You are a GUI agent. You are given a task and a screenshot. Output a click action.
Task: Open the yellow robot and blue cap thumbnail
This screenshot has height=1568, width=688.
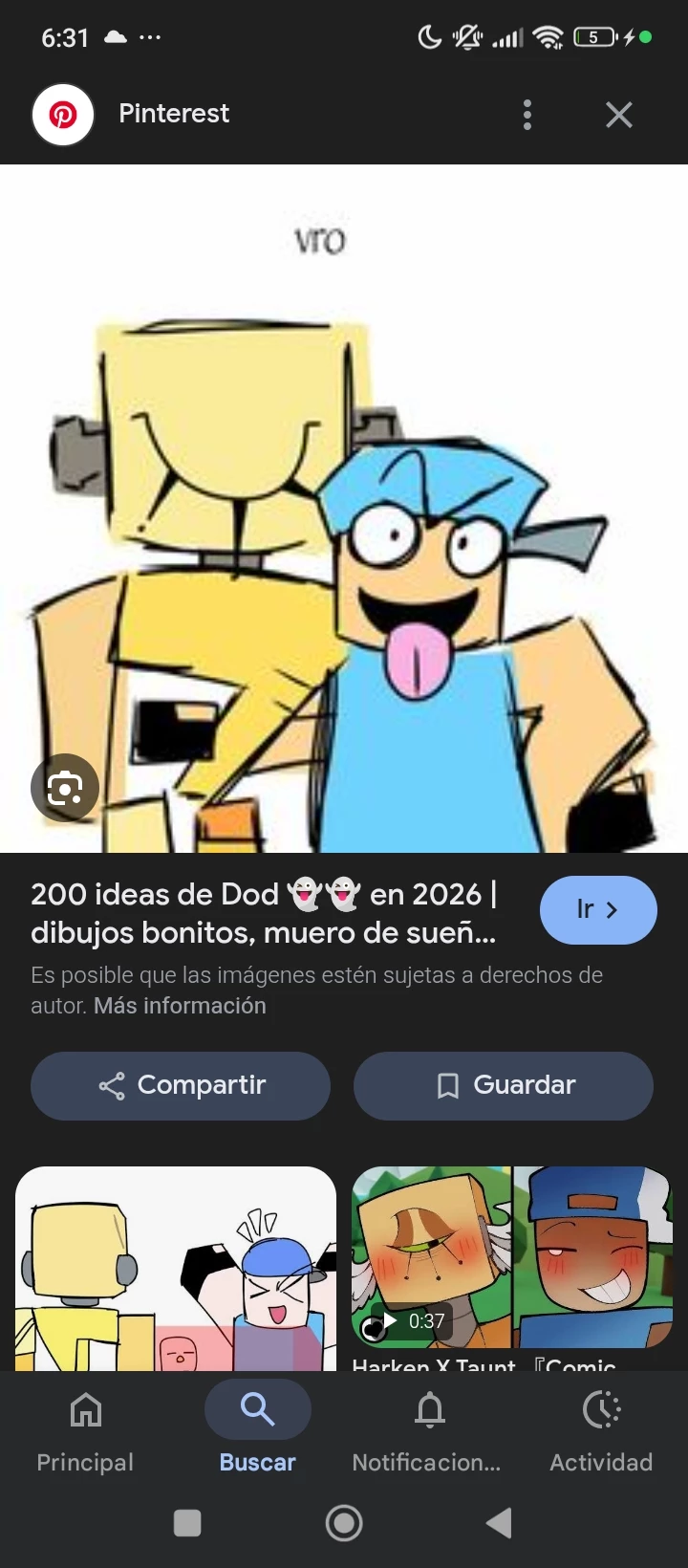click(x=176, y=1268)
